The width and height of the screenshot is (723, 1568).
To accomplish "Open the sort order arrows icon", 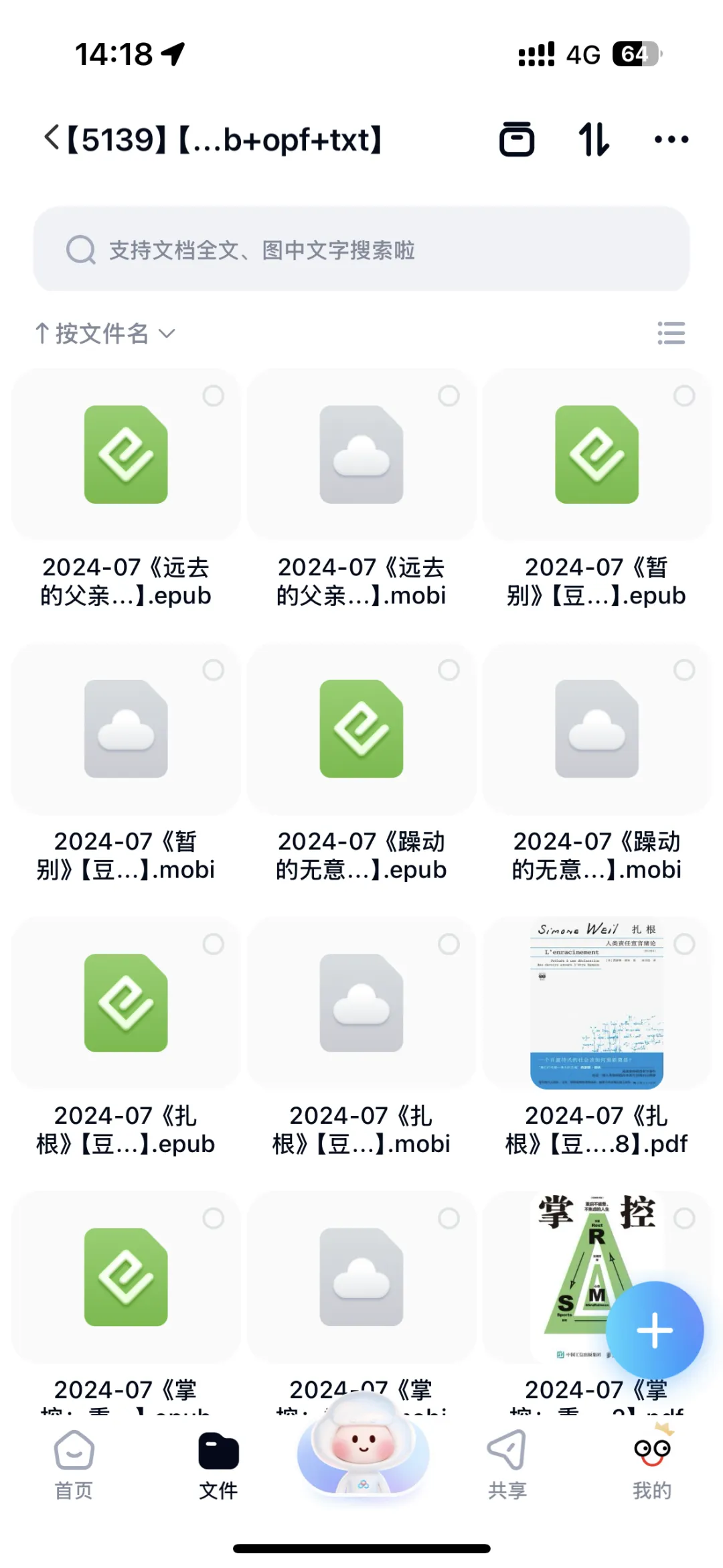I will pyautogui.click(x=594, y=139).
